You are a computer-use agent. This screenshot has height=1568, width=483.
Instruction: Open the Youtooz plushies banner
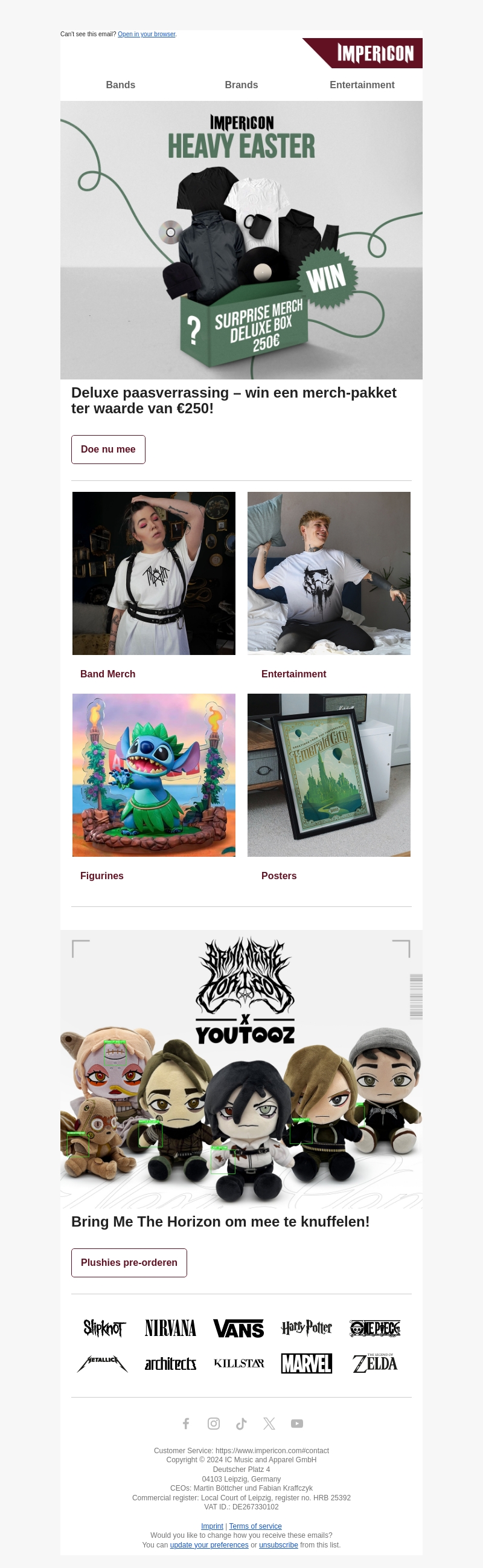click(241, 1068)
